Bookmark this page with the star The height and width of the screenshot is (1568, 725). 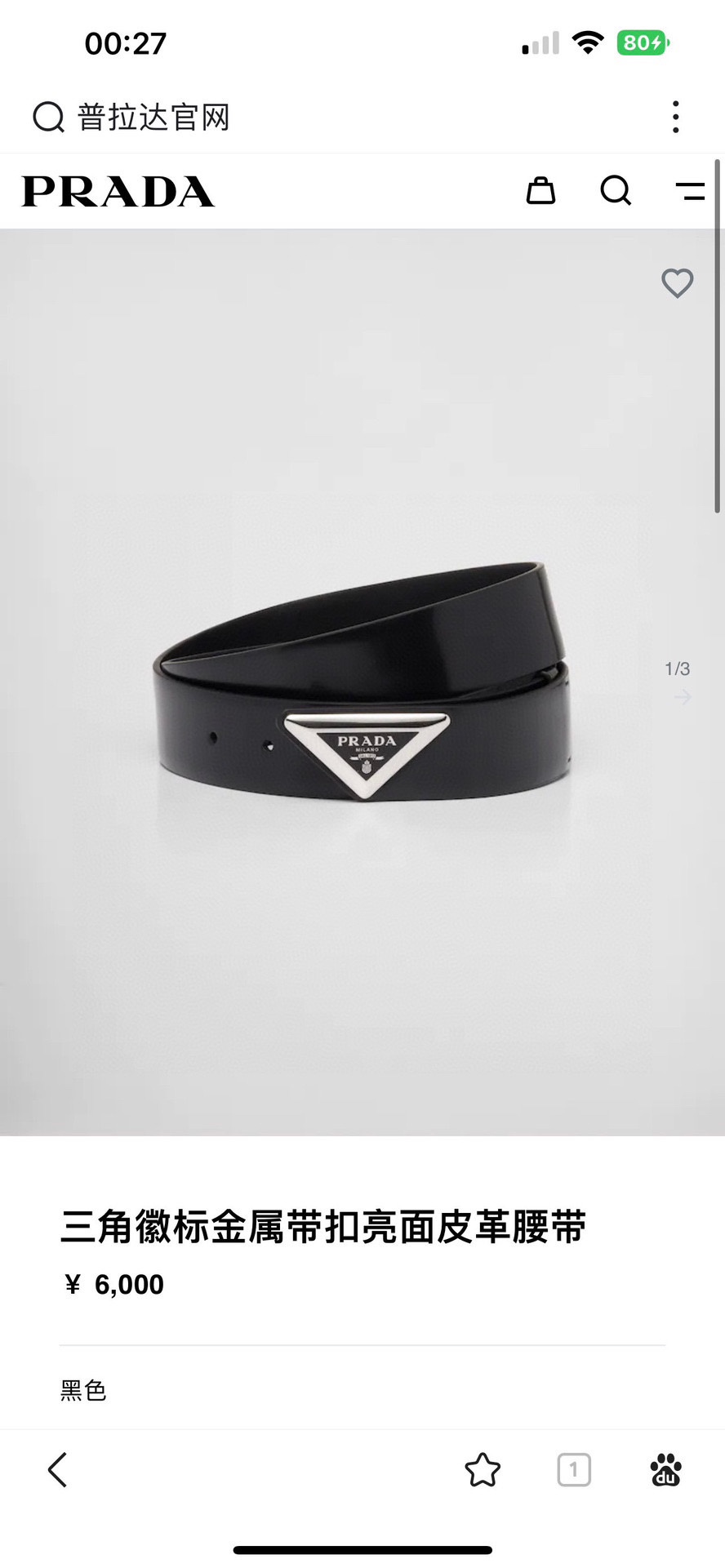coord(483,1470)
